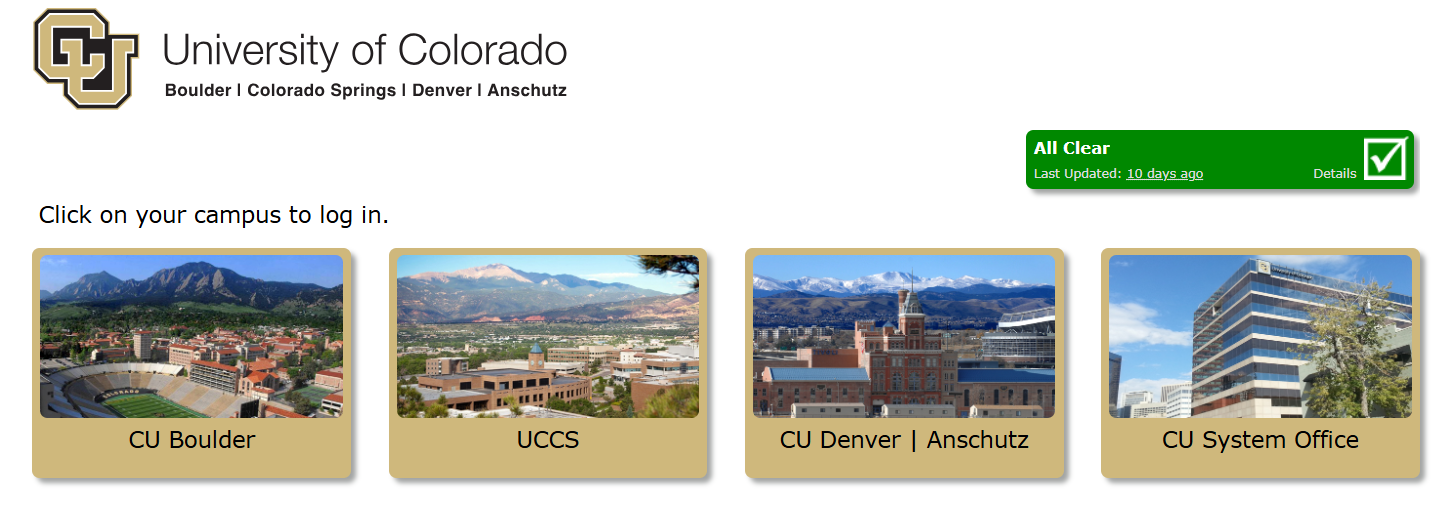Select the CU Boulder campus card

(x=192, y=362)
